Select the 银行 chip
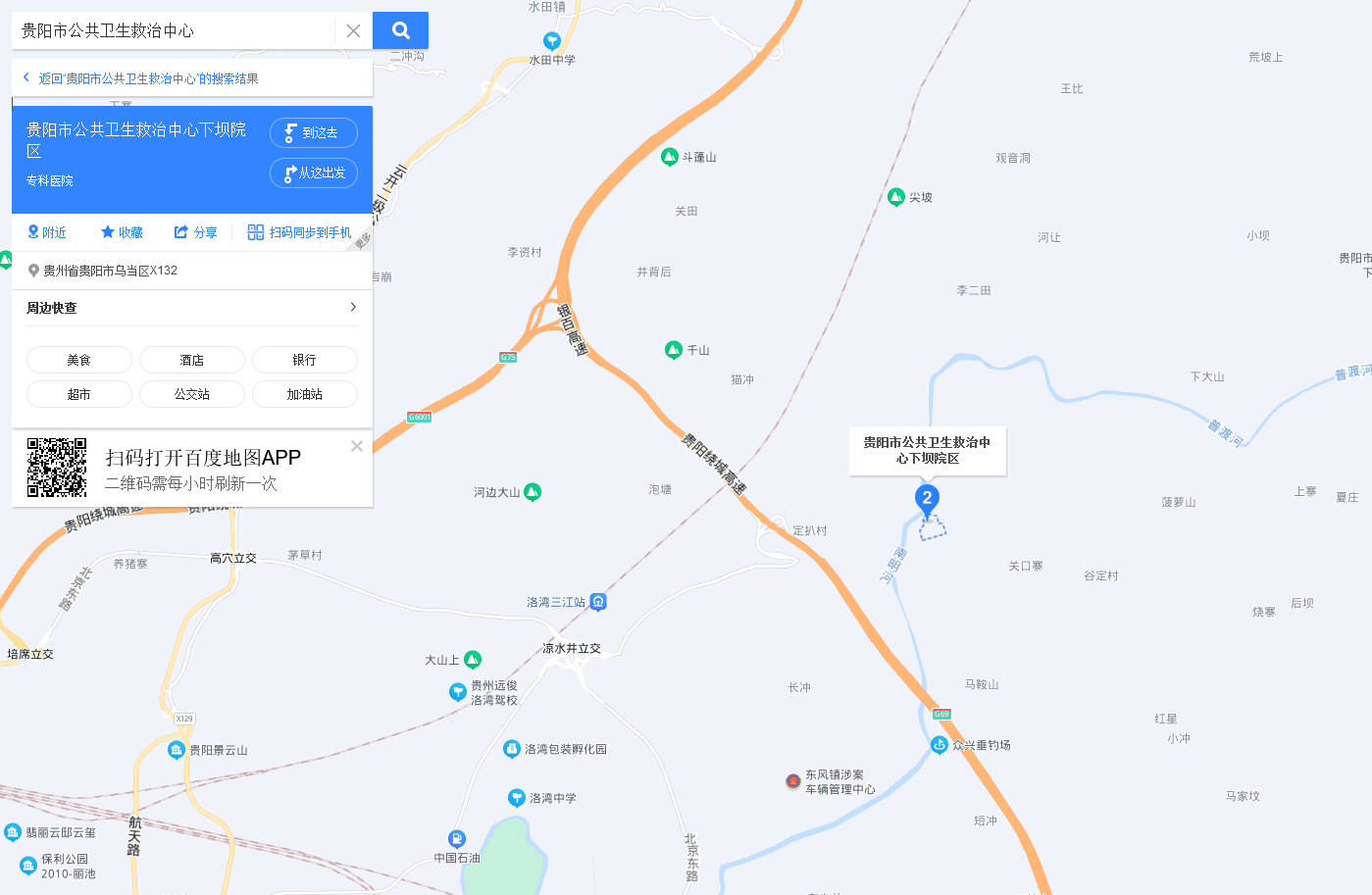Viewport: 1372px width, 895px height. pos(305,360)
